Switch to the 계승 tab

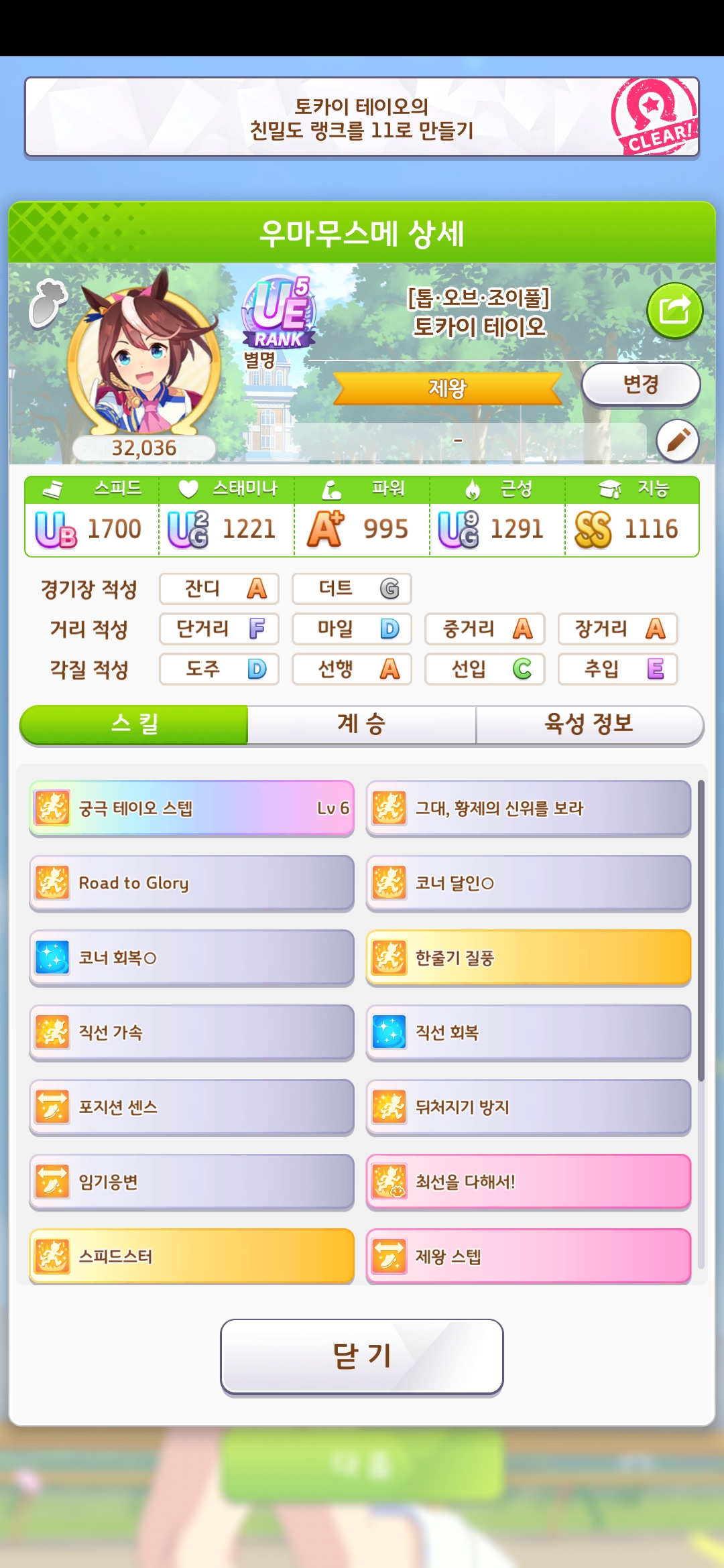tap(361, 724)
